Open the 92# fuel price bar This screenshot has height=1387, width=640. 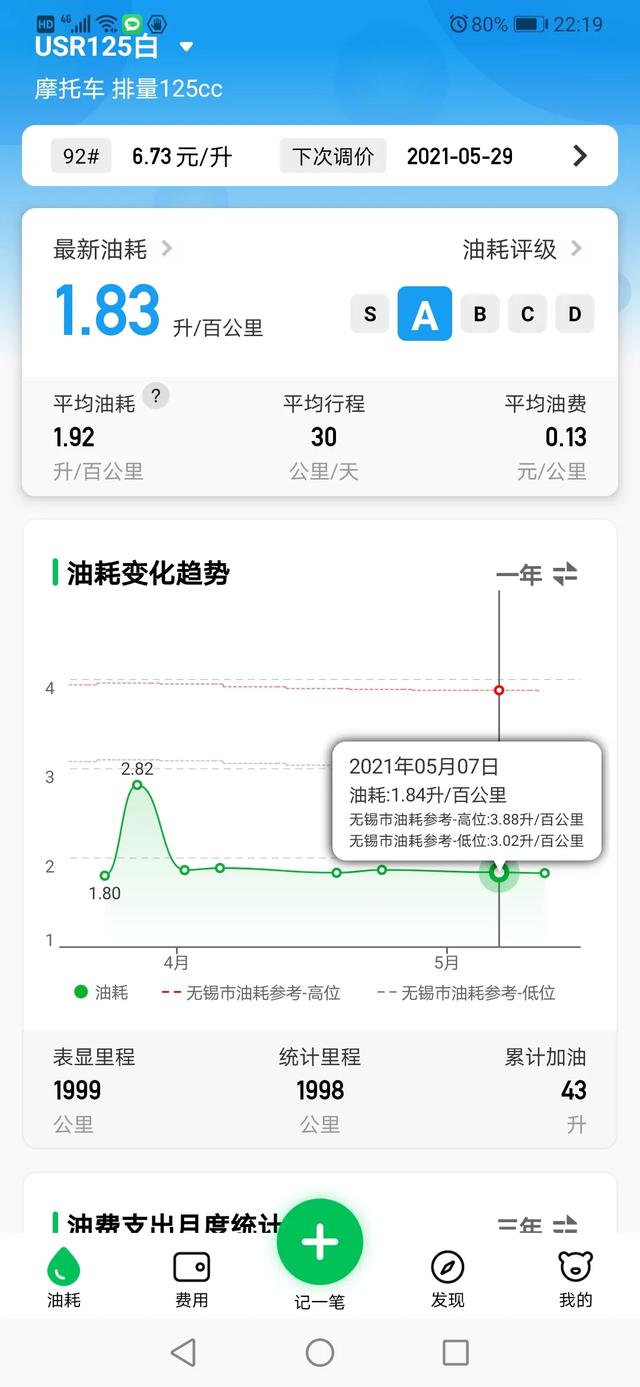(x=320, y=156)
